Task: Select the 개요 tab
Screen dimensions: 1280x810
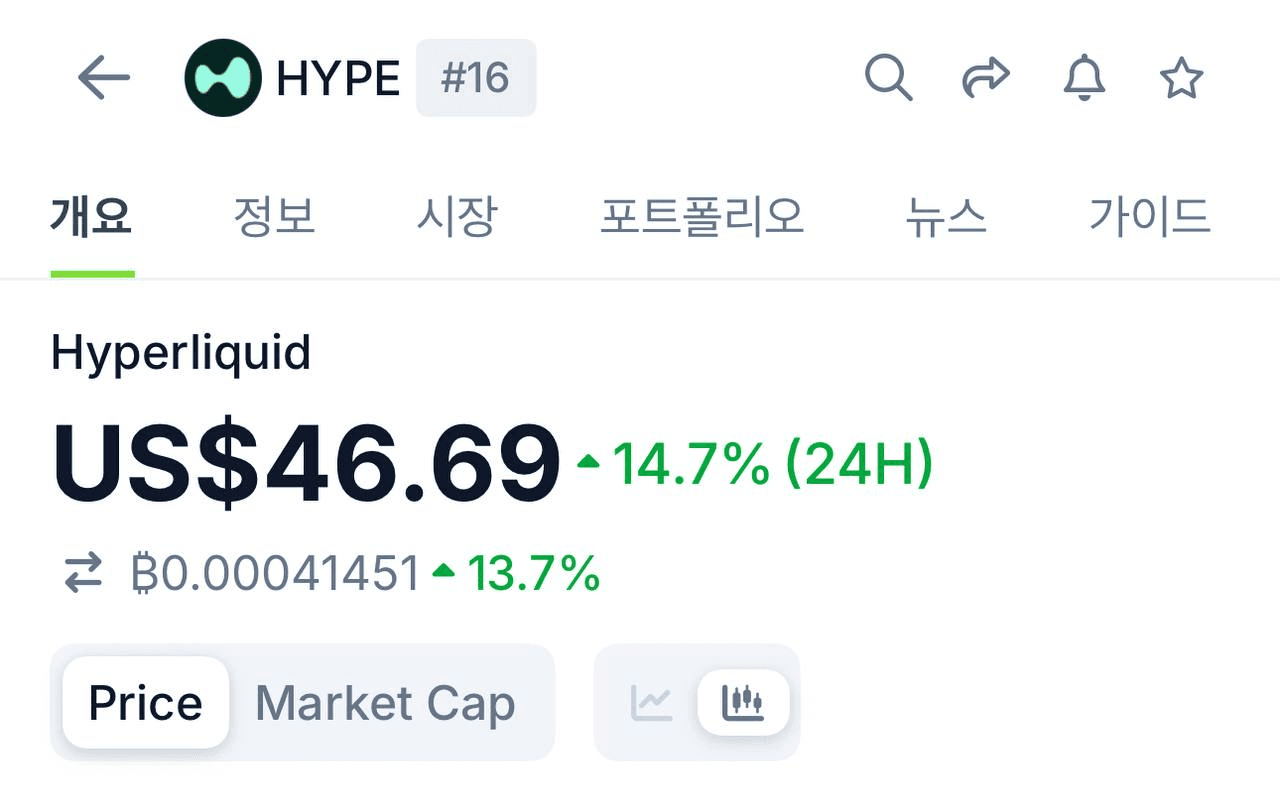Action: 92,217
